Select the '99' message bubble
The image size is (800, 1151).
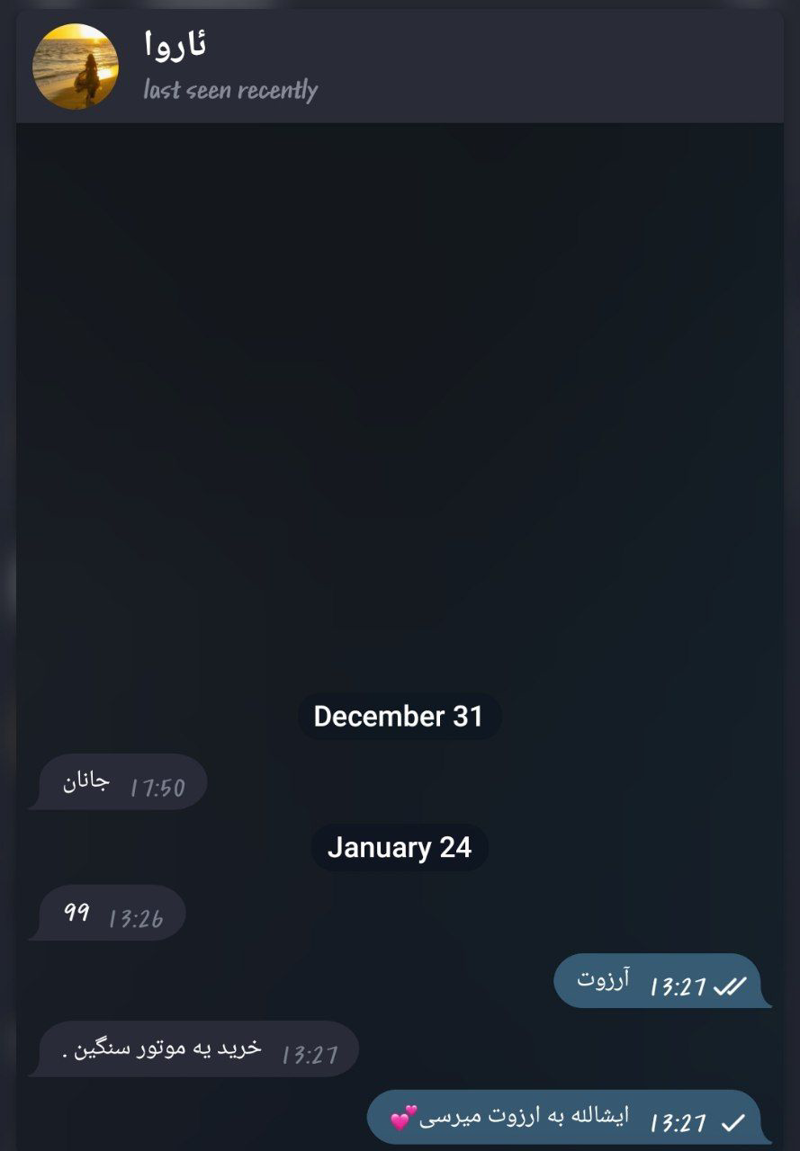click(108, 913)
